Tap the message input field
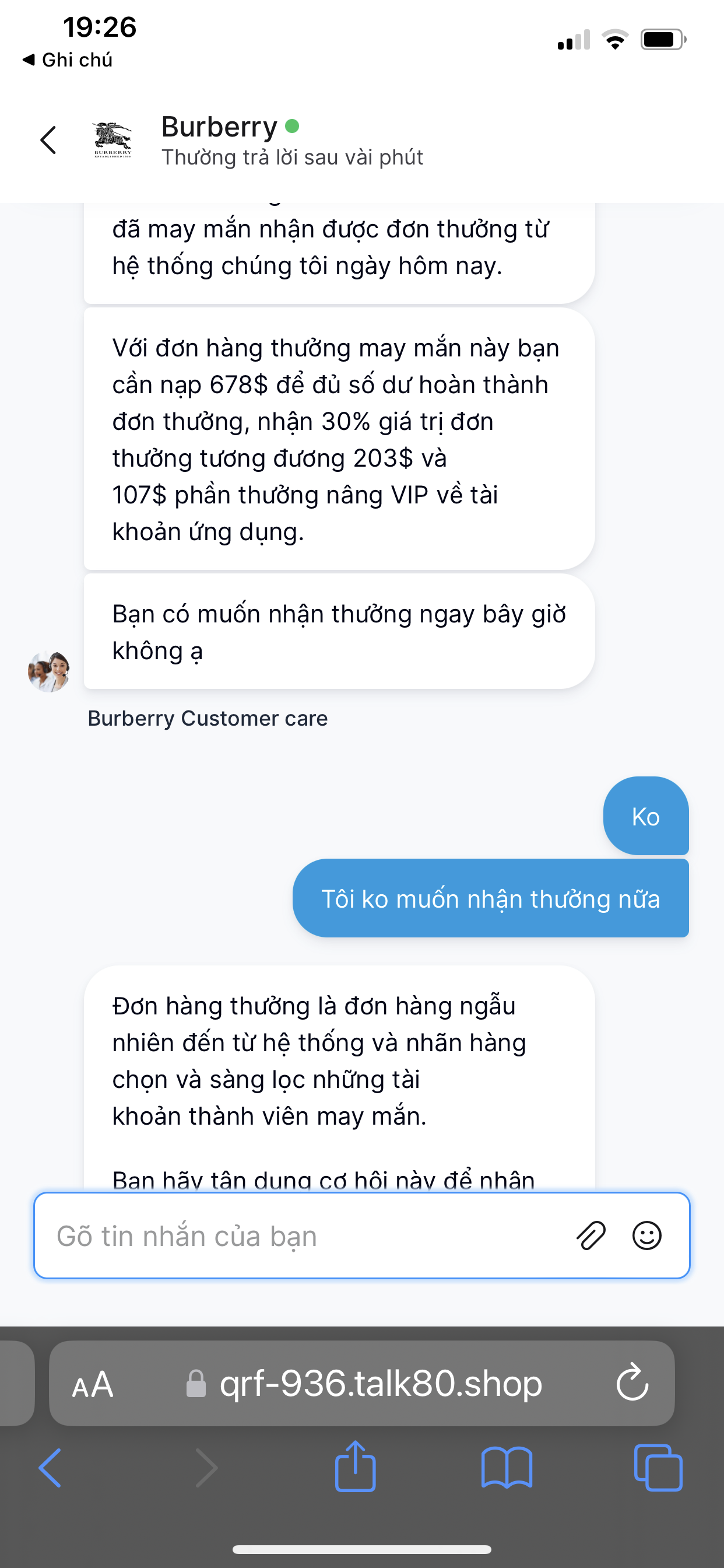This screenshot has width=724, height=1568. pyautogui.click(x=304, y=1236)
